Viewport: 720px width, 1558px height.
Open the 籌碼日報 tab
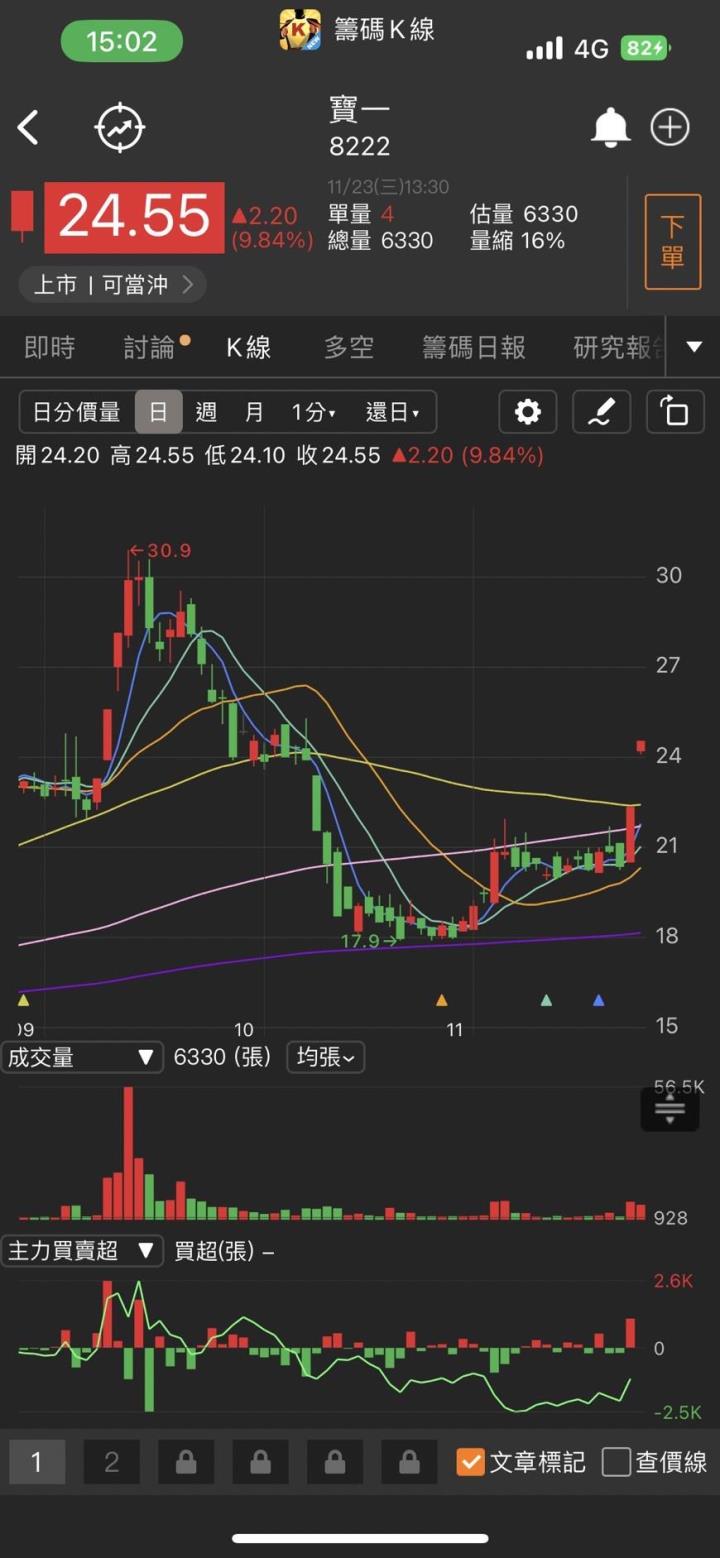(473, 347)
